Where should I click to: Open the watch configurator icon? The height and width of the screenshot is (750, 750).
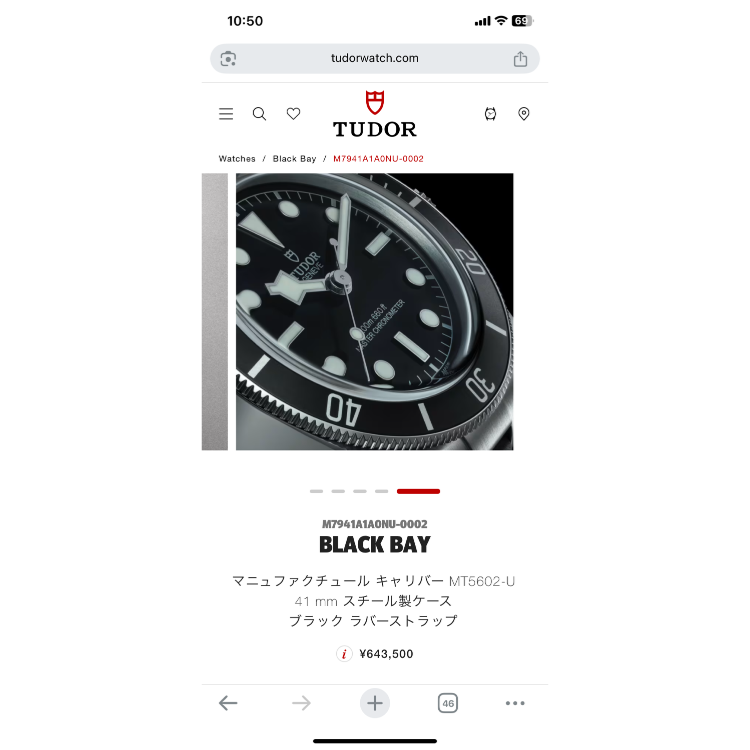(490, 114)
